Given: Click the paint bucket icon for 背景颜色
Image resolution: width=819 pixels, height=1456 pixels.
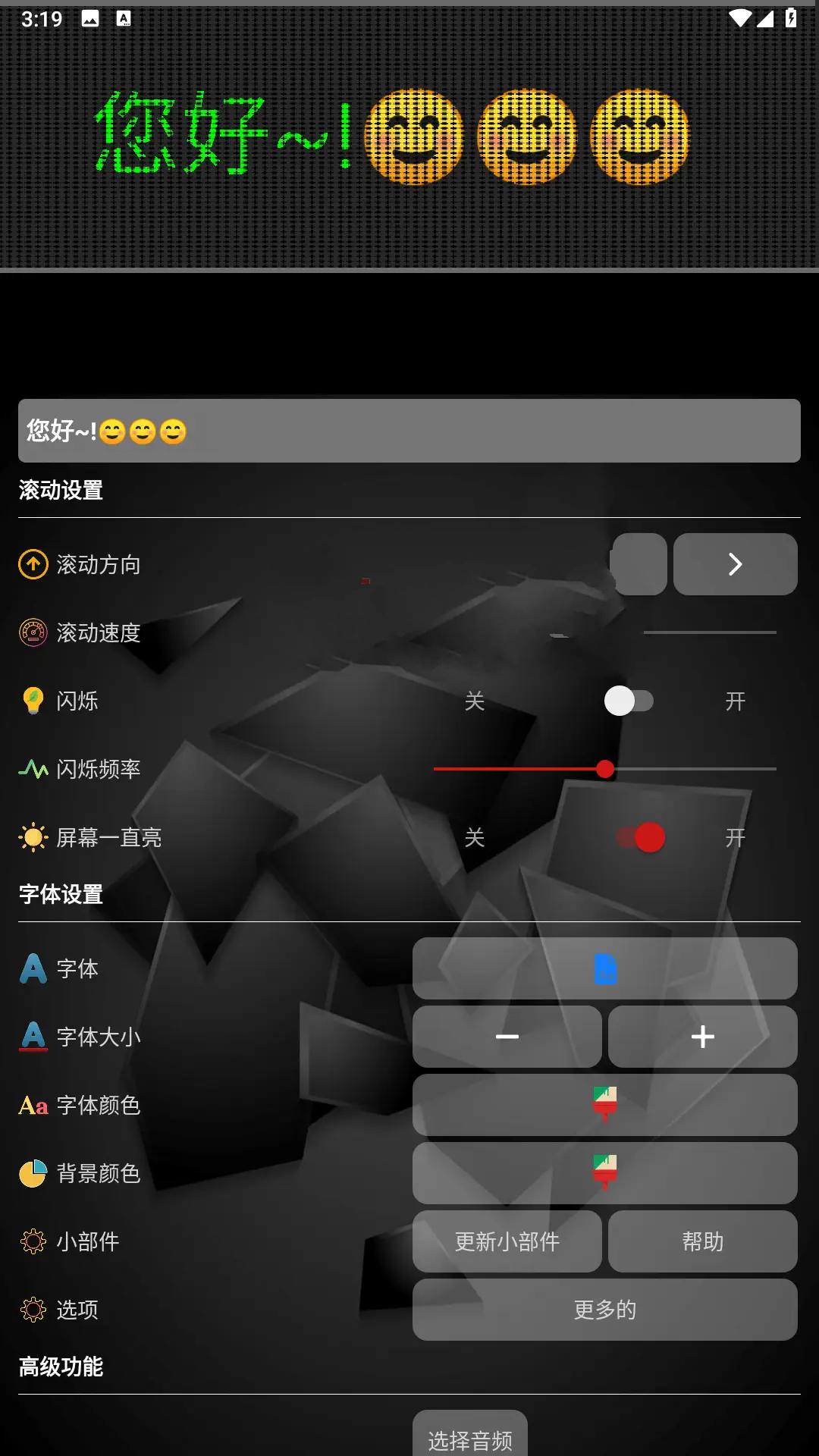Looking at the screenshot, I should (x=604, y=1173).
